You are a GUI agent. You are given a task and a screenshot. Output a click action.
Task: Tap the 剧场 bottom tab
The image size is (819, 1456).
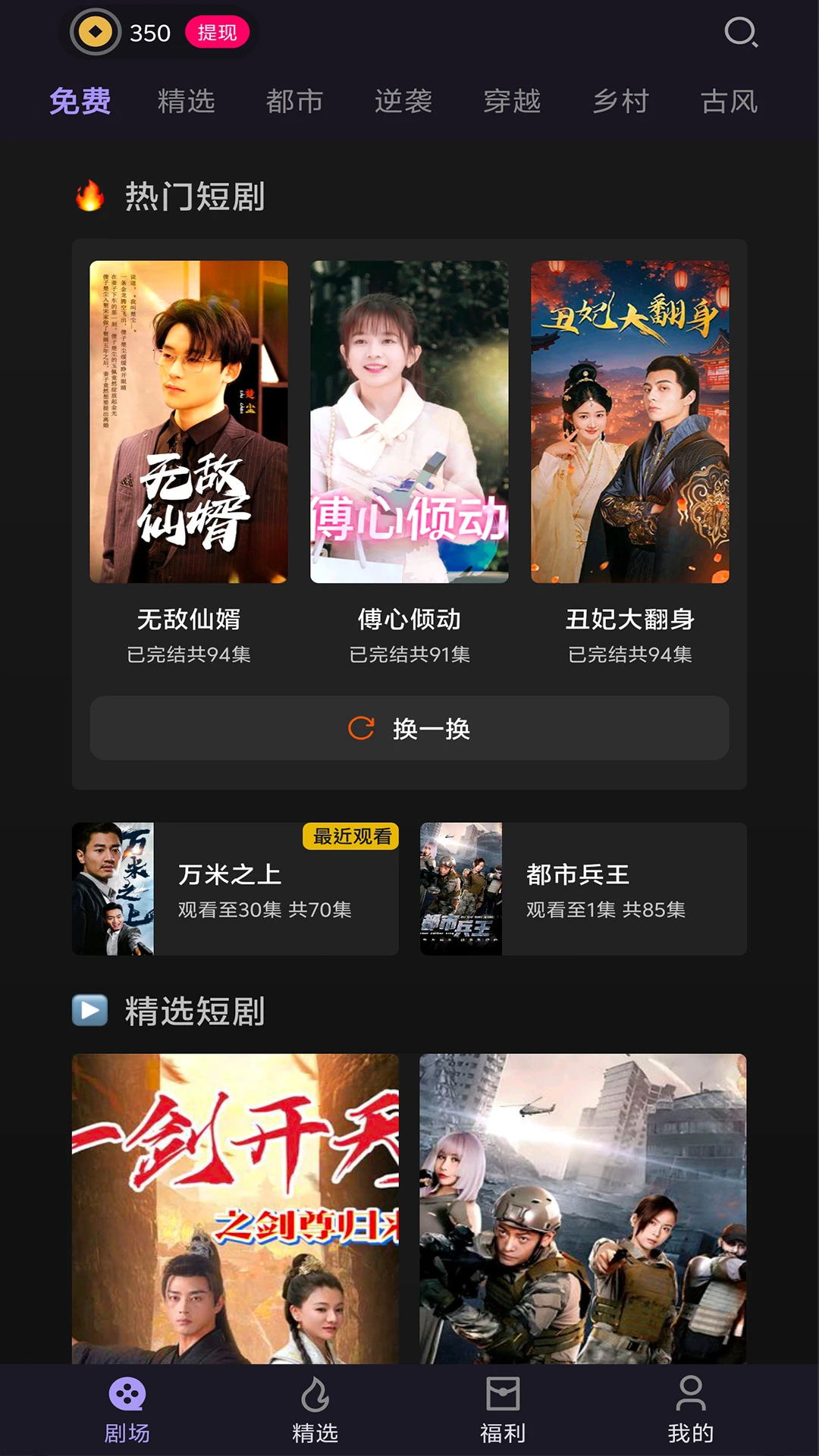[127, 1410]
